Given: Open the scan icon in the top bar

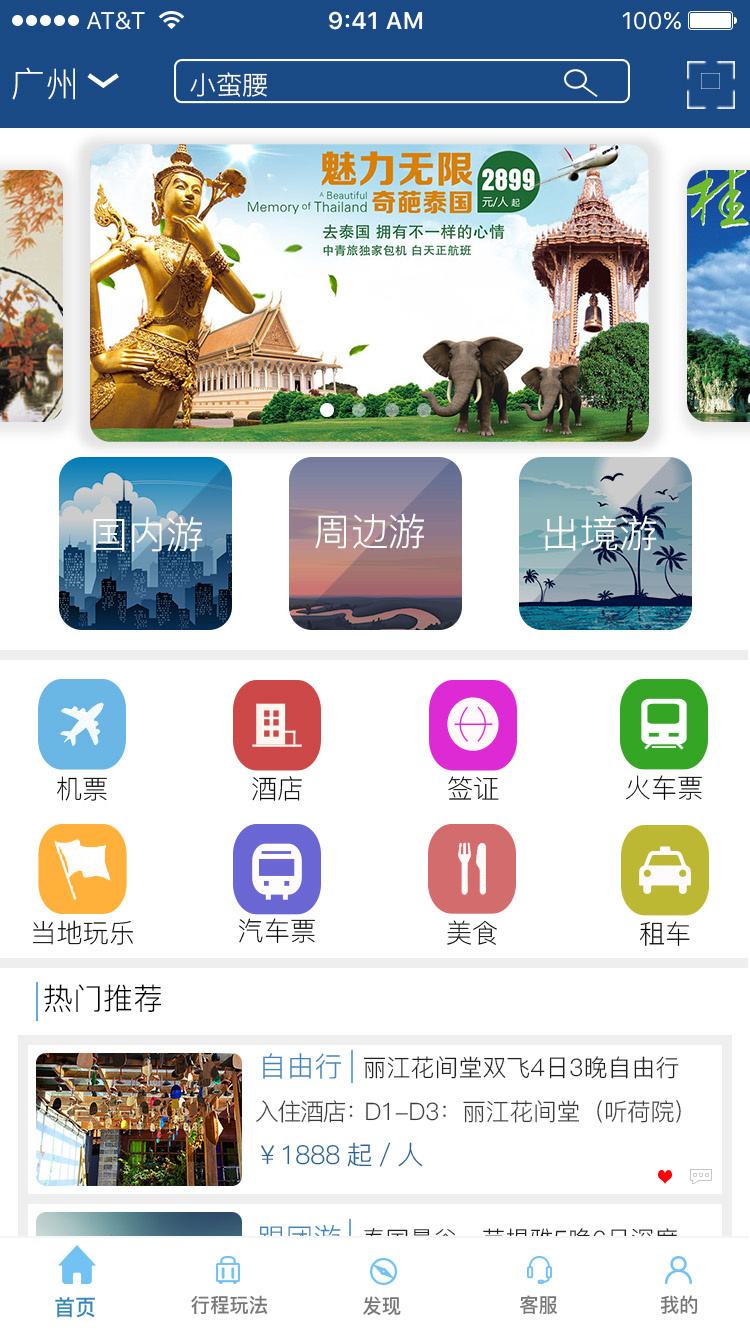Looking at the screenshot, I should (710, 83).
